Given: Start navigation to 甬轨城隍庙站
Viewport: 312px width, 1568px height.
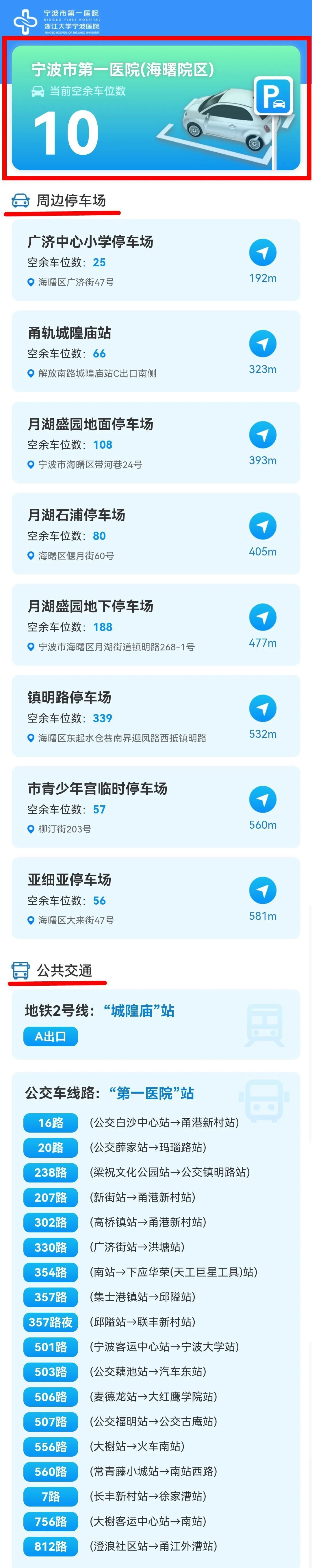Looking at the screenshot, I should [x=263, y=344].
